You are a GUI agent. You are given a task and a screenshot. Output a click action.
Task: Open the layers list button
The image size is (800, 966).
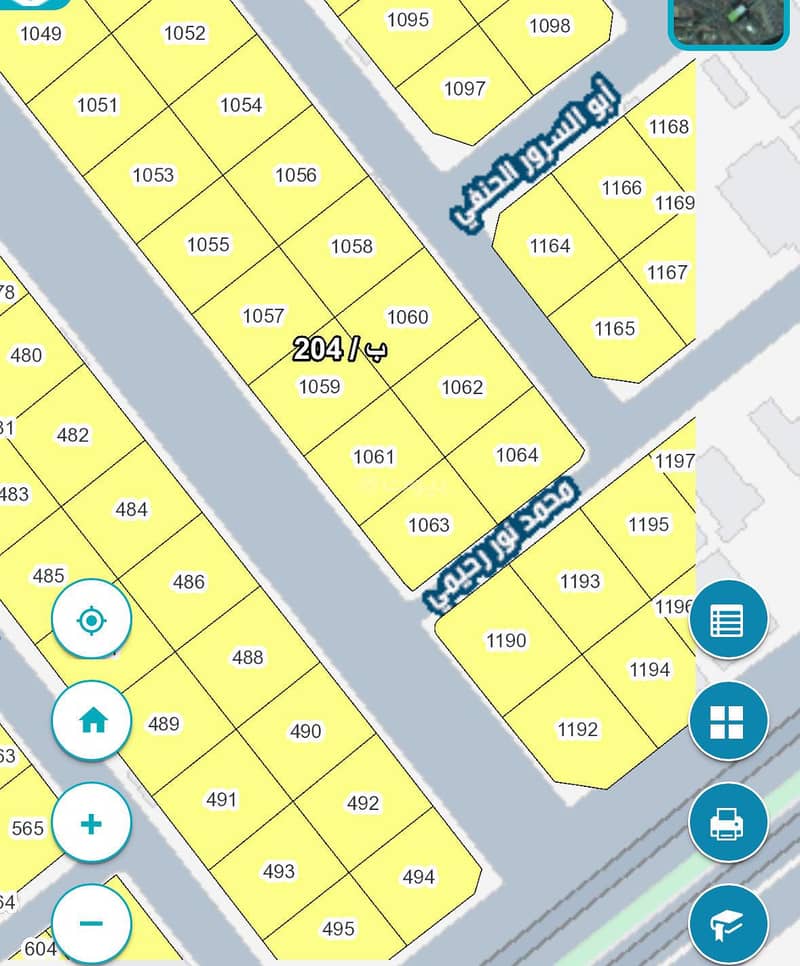click(728, 619)
